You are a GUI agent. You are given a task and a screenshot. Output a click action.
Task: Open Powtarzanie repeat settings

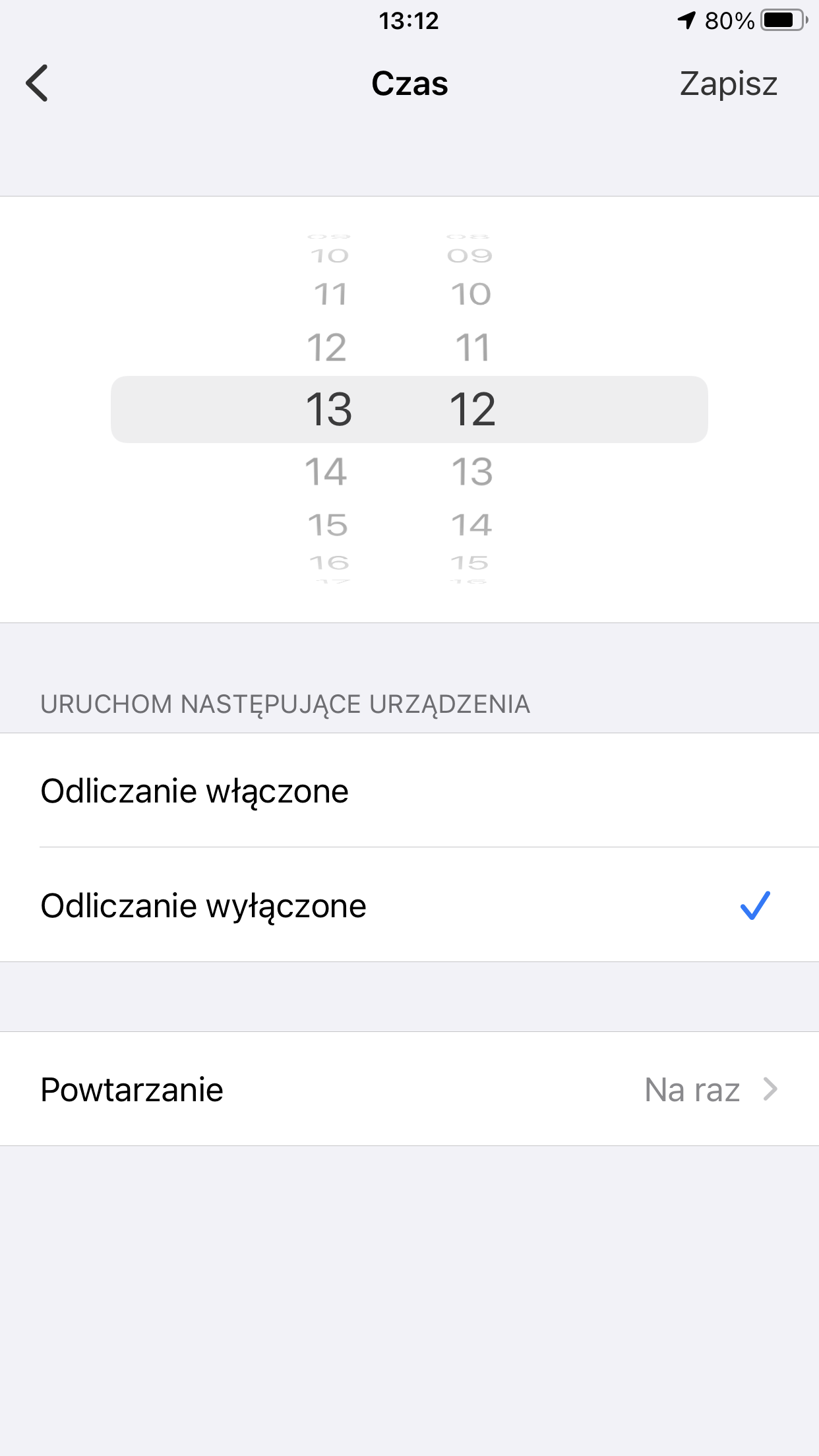(x=409, y=1089)
